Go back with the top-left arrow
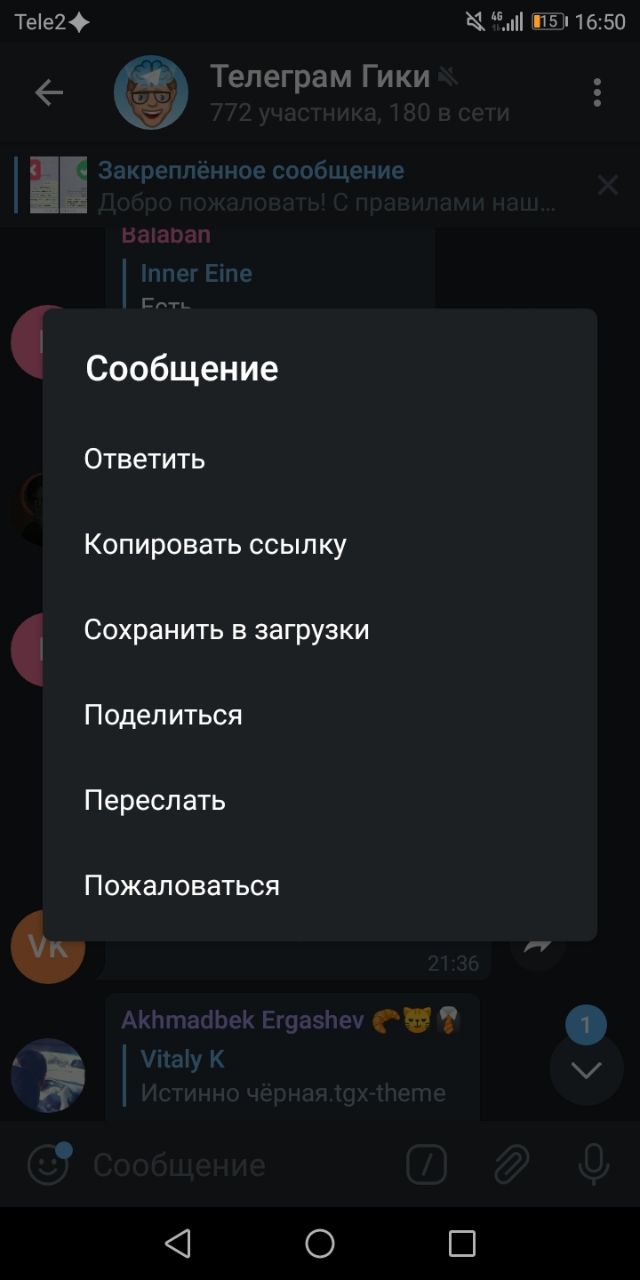 48,93
